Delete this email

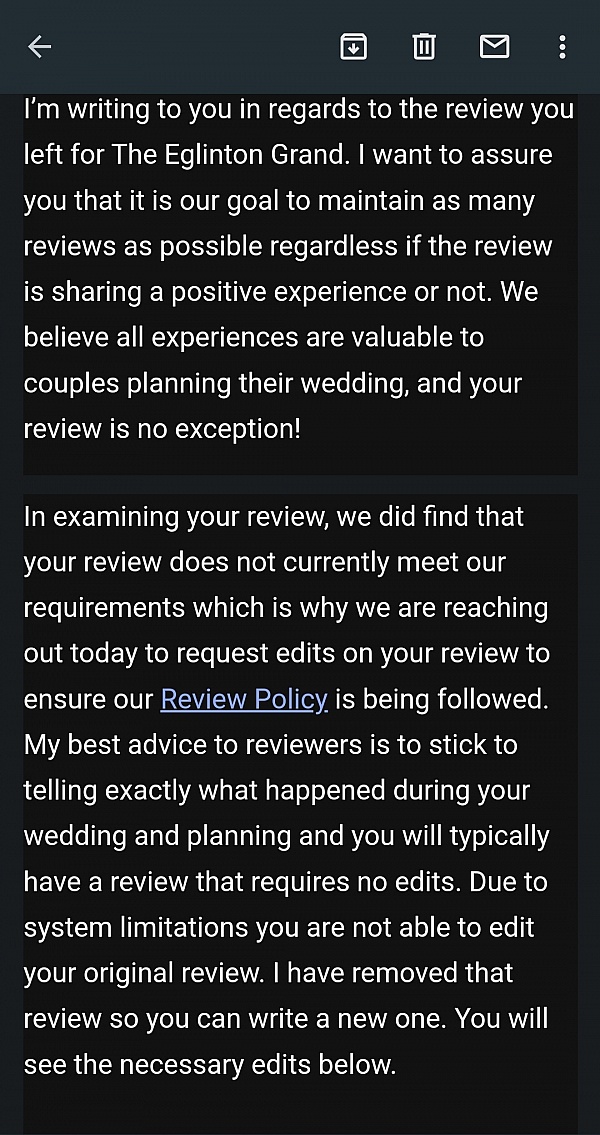[x=424, y=46]
